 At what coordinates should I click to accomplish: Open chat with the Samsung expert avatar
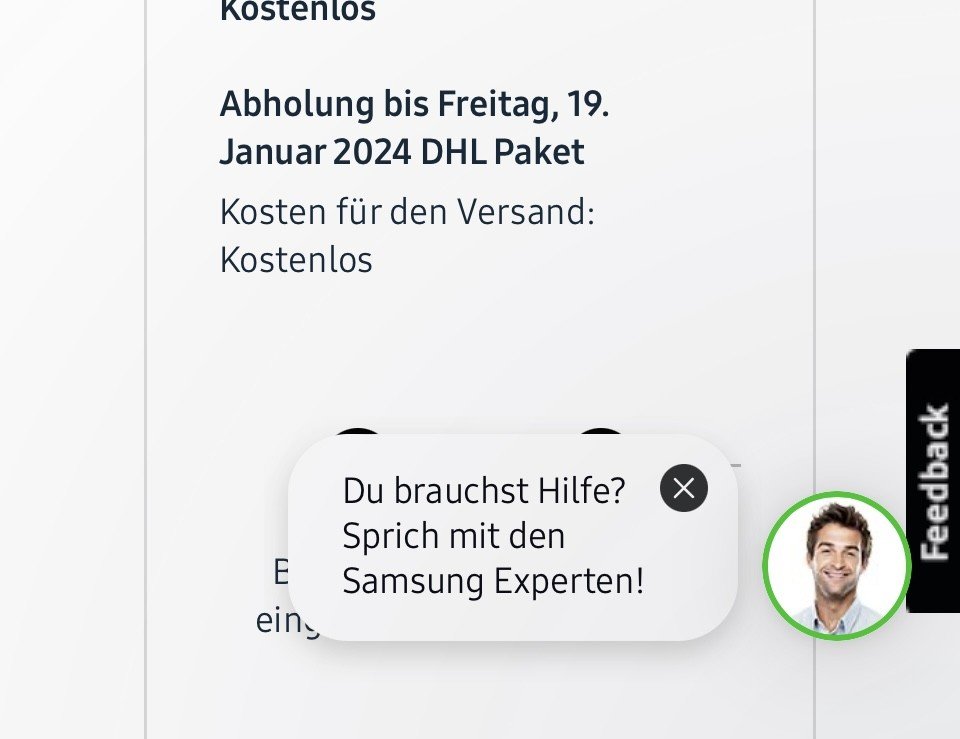coord(836,566)
